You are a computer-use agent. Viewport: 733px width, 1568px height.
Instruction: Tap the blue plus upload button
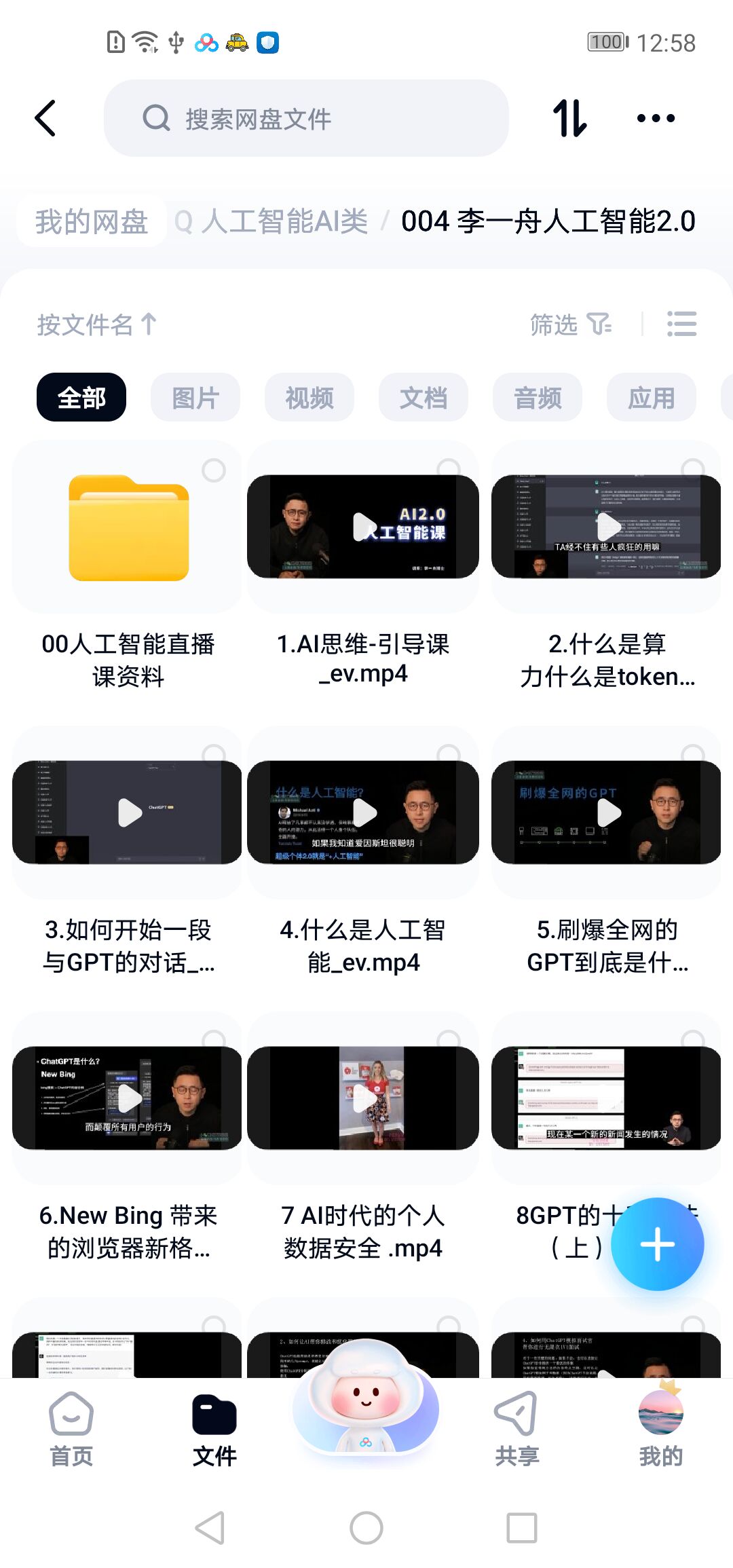pyautogui.click(x=657, y=1244)
